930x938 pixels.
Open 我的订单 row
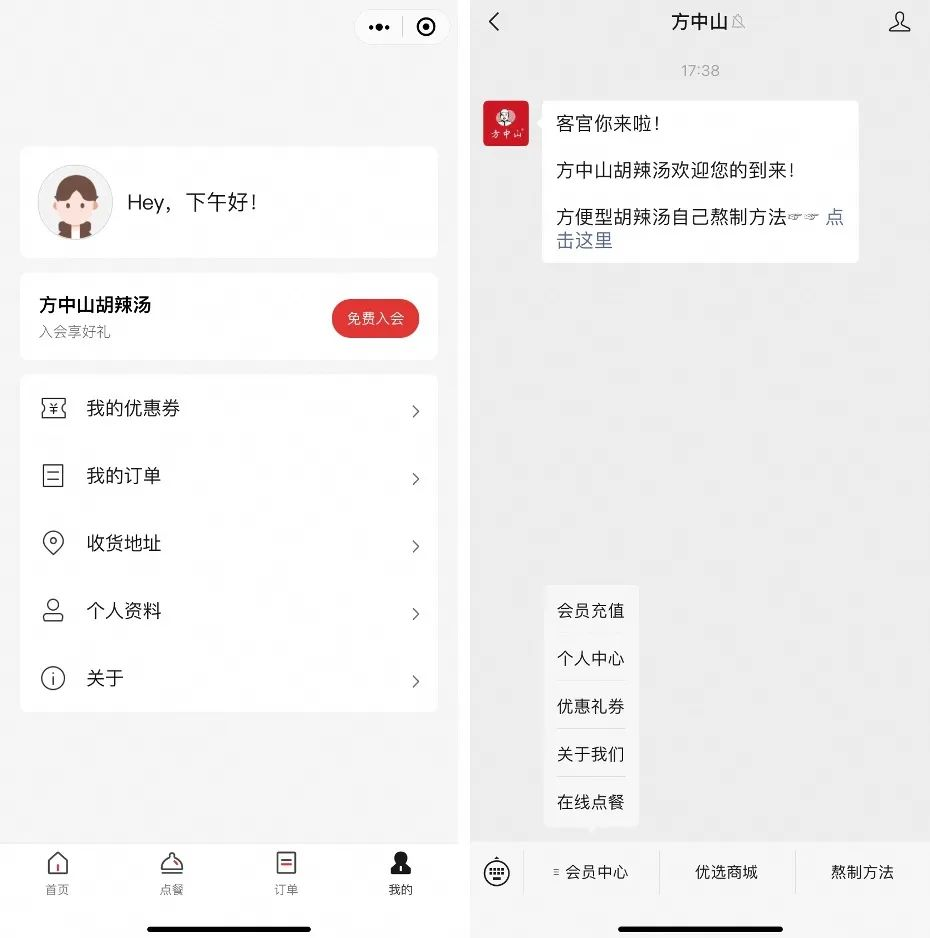[x=228, y=476]
